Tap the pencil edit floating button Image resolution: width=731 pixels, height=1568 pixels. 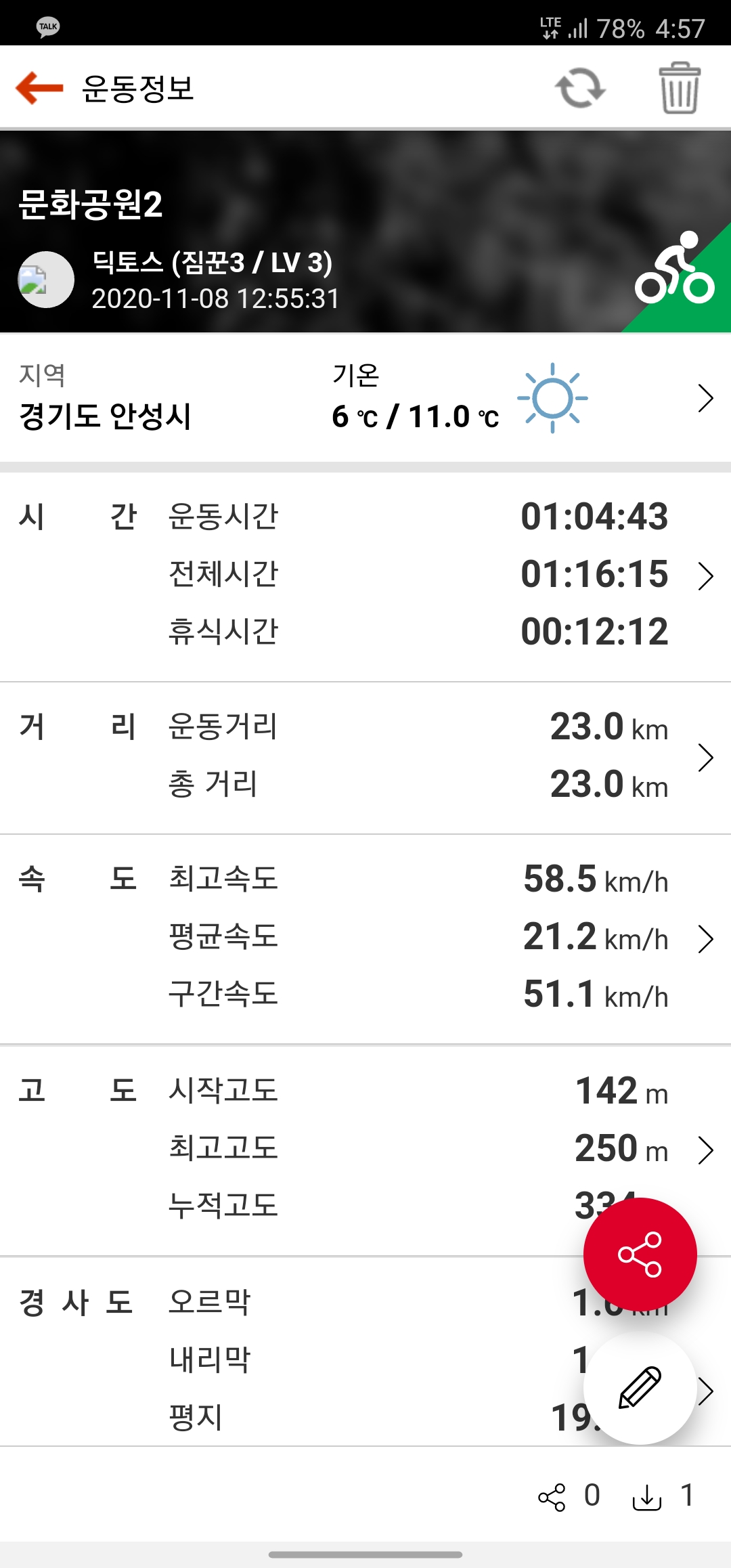pos(640,1387)
